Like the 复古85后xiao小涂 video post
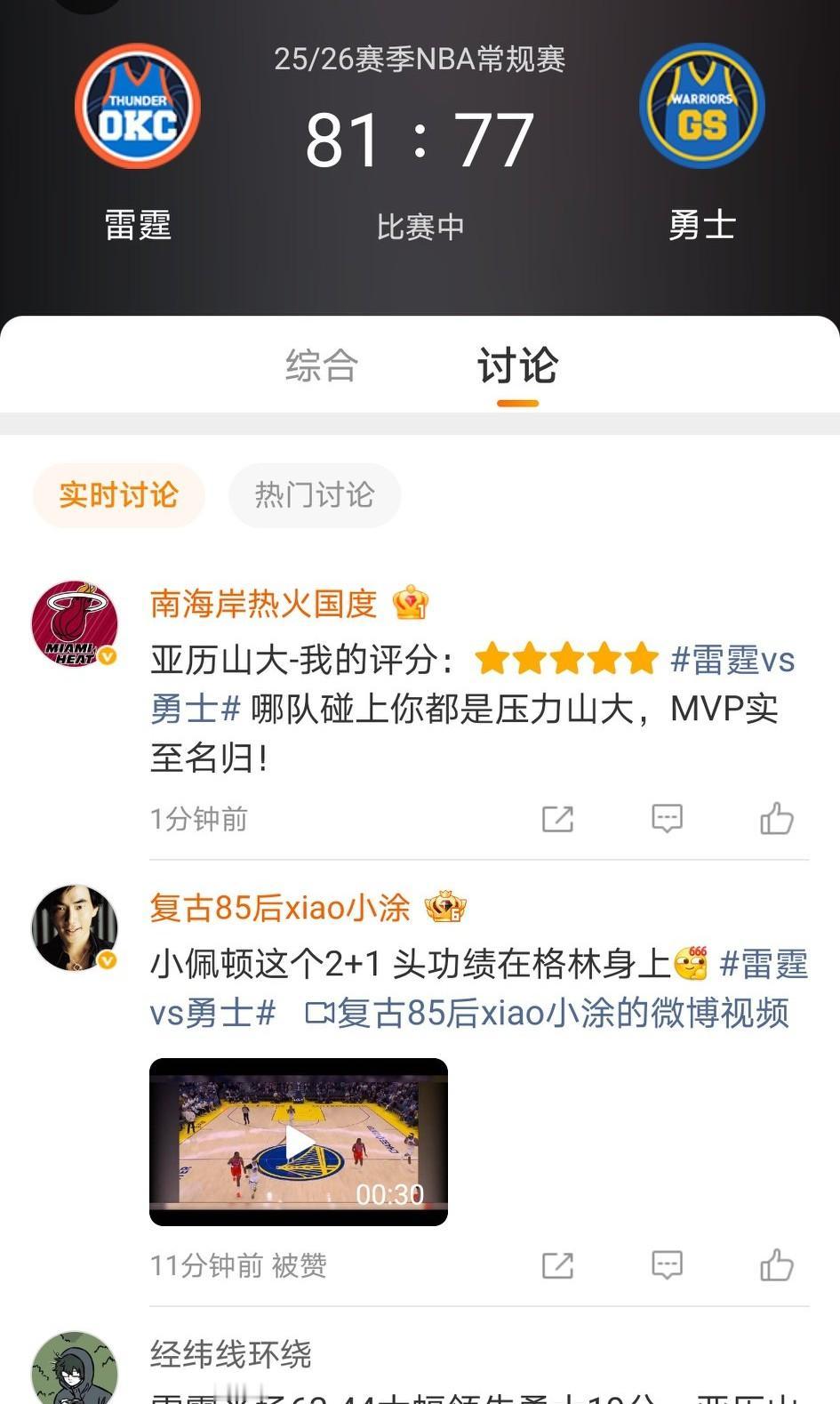840x1404 pixels. (x=777, y=1264)
